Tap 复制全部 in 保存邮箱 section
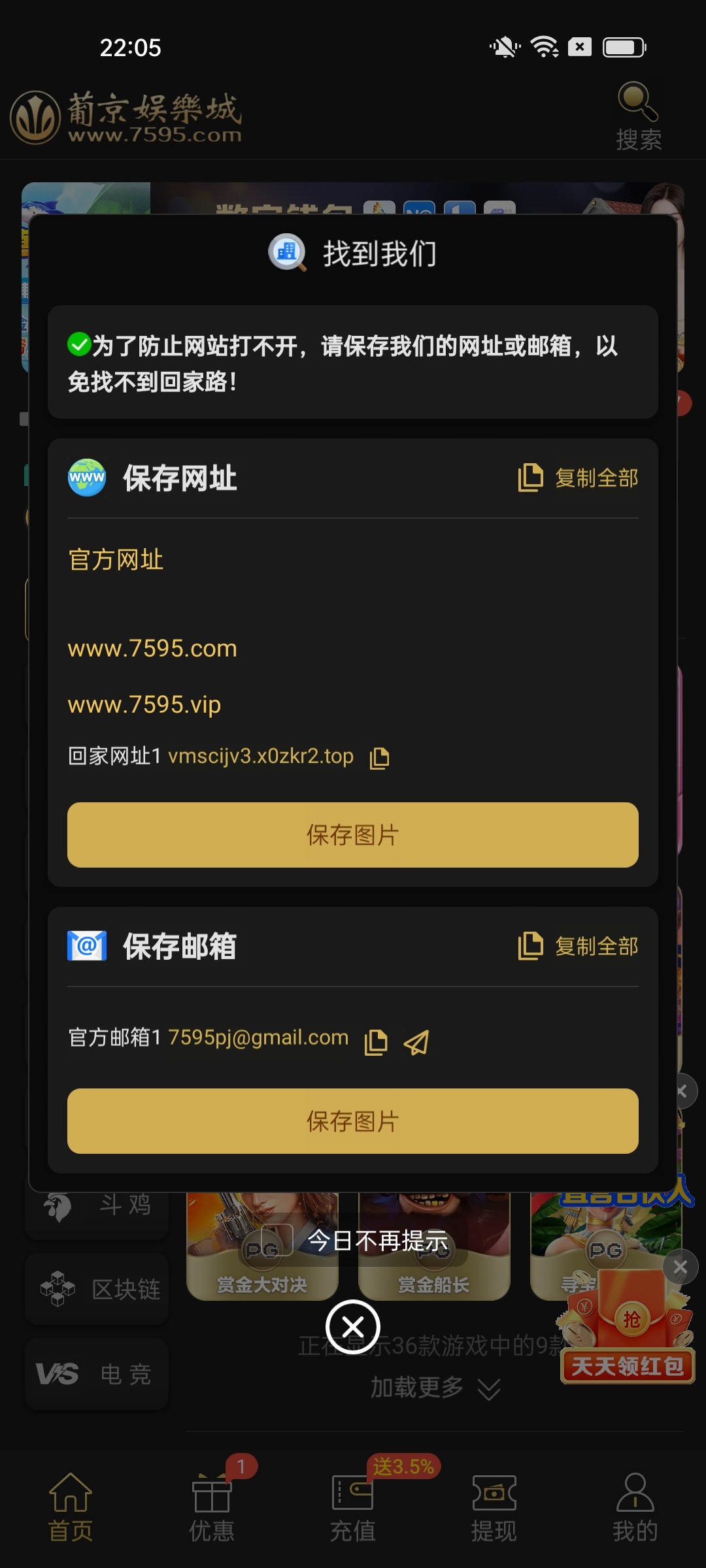706x1568 pixels. [x=579, y=946]
